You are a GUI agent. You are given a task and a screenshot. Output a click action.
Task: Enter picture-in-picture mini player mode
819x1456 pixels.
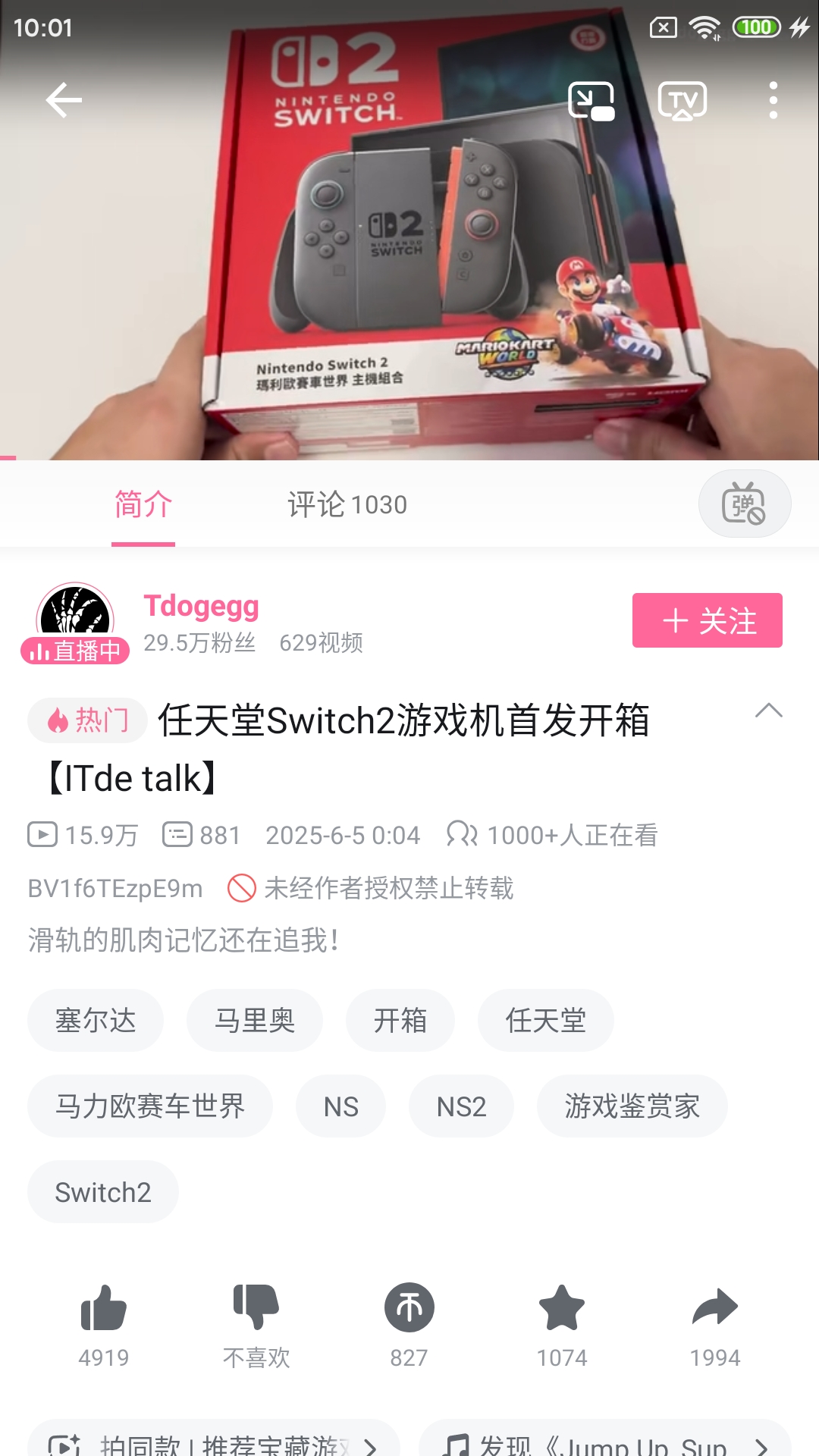[591, 100]
